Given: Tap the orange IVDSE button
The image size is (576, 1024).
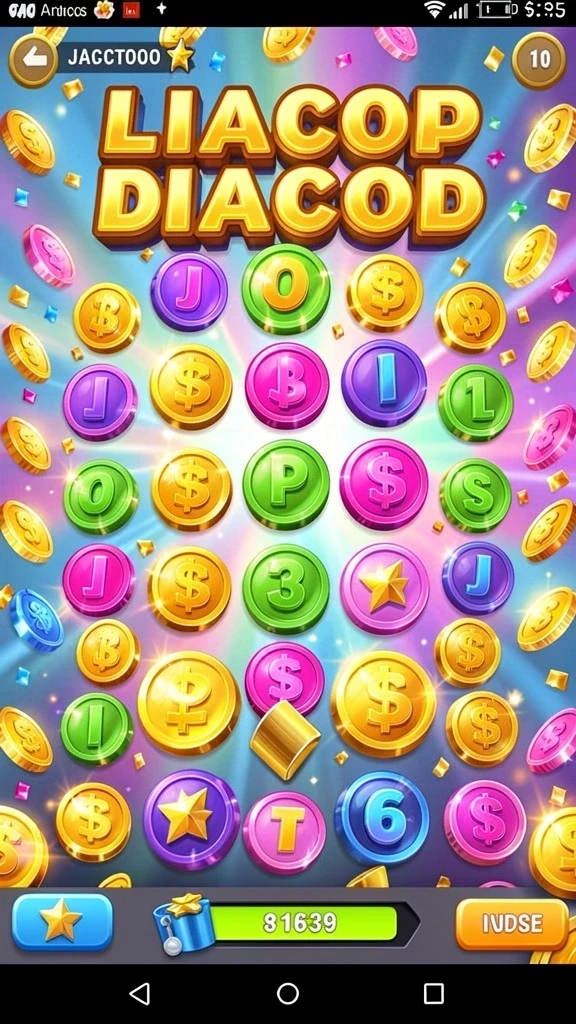Looking at the screenshot, I should pyautogui.click(x=512, y=923).
